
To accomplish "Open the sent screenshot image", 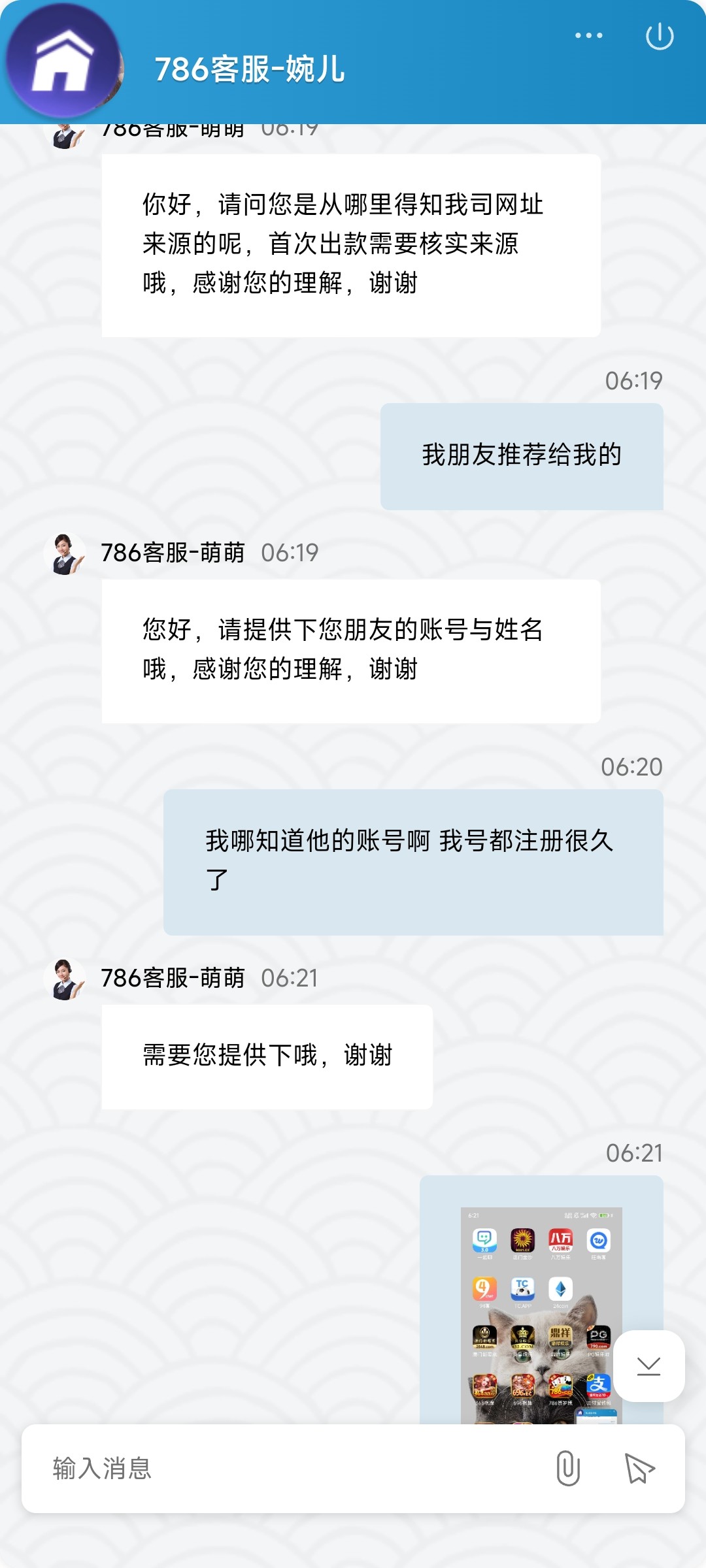I will pyautogui.click(x=541, y=1315).
